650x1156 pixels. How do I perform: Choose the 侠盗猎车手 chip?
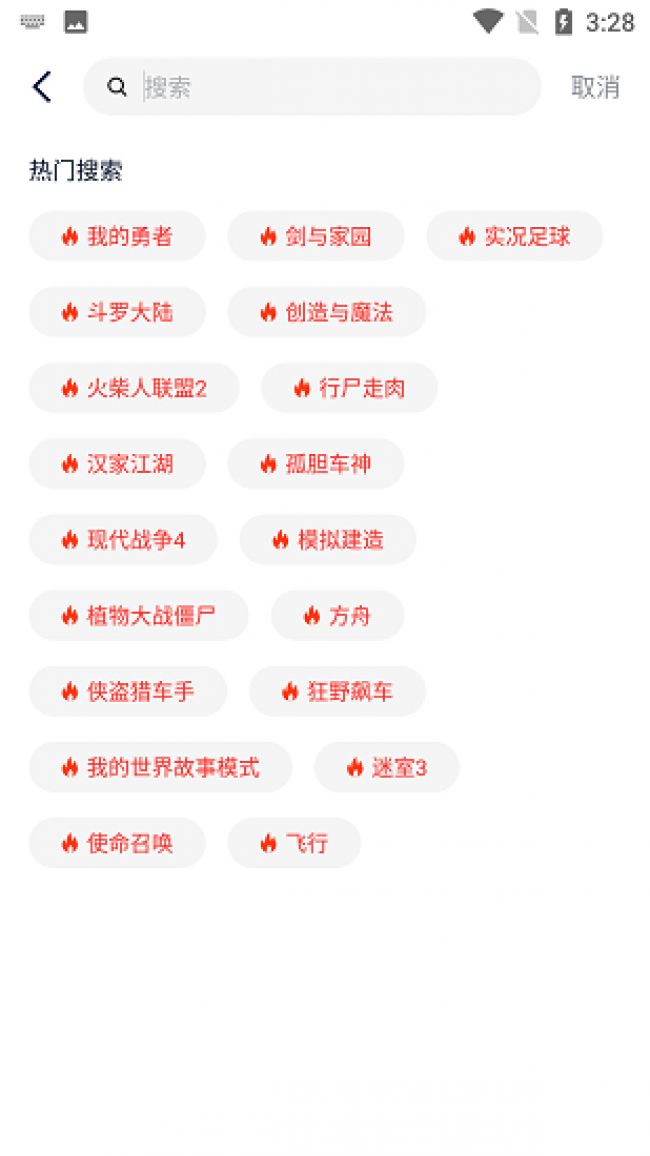point(128,691)
